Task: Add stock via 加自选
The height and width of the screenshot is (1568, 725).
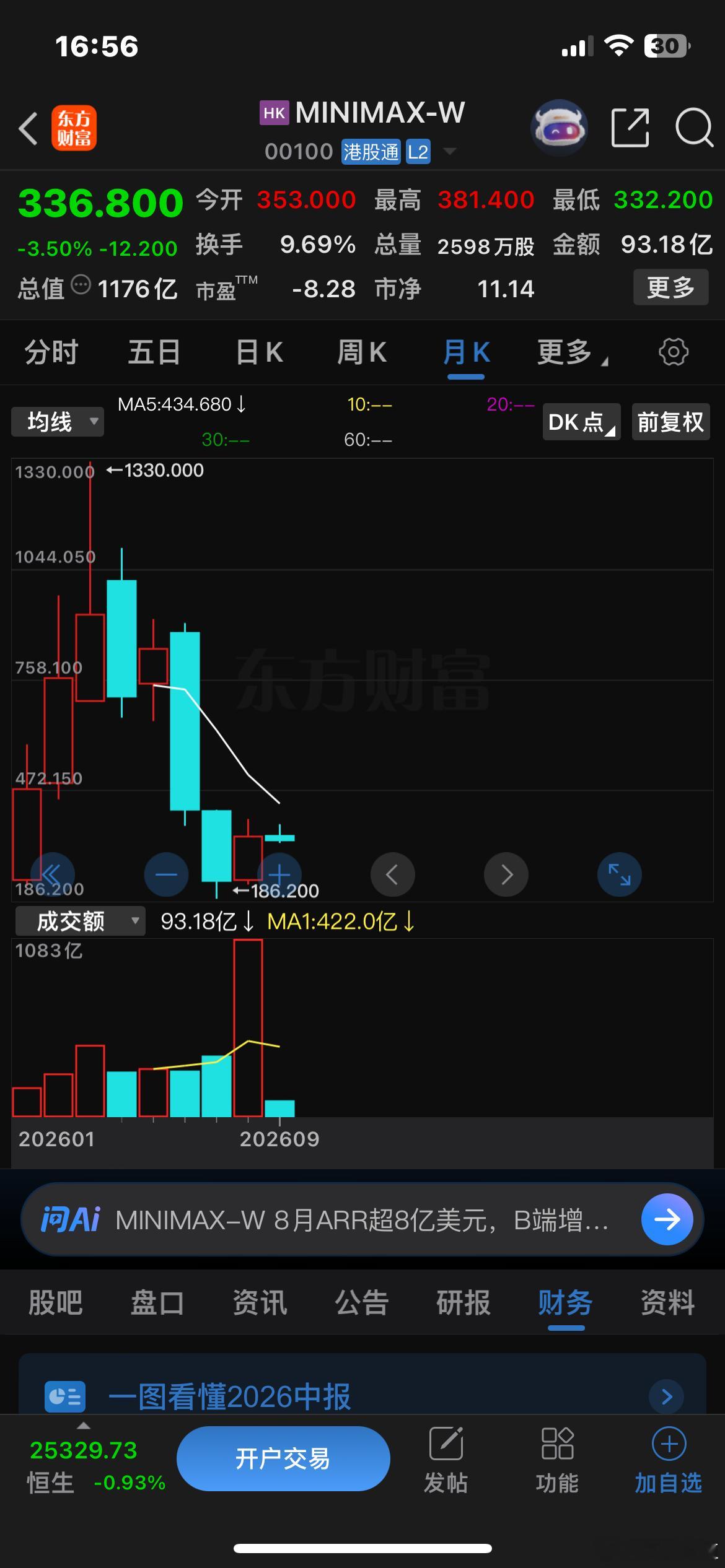Action: coord(669,1460)
